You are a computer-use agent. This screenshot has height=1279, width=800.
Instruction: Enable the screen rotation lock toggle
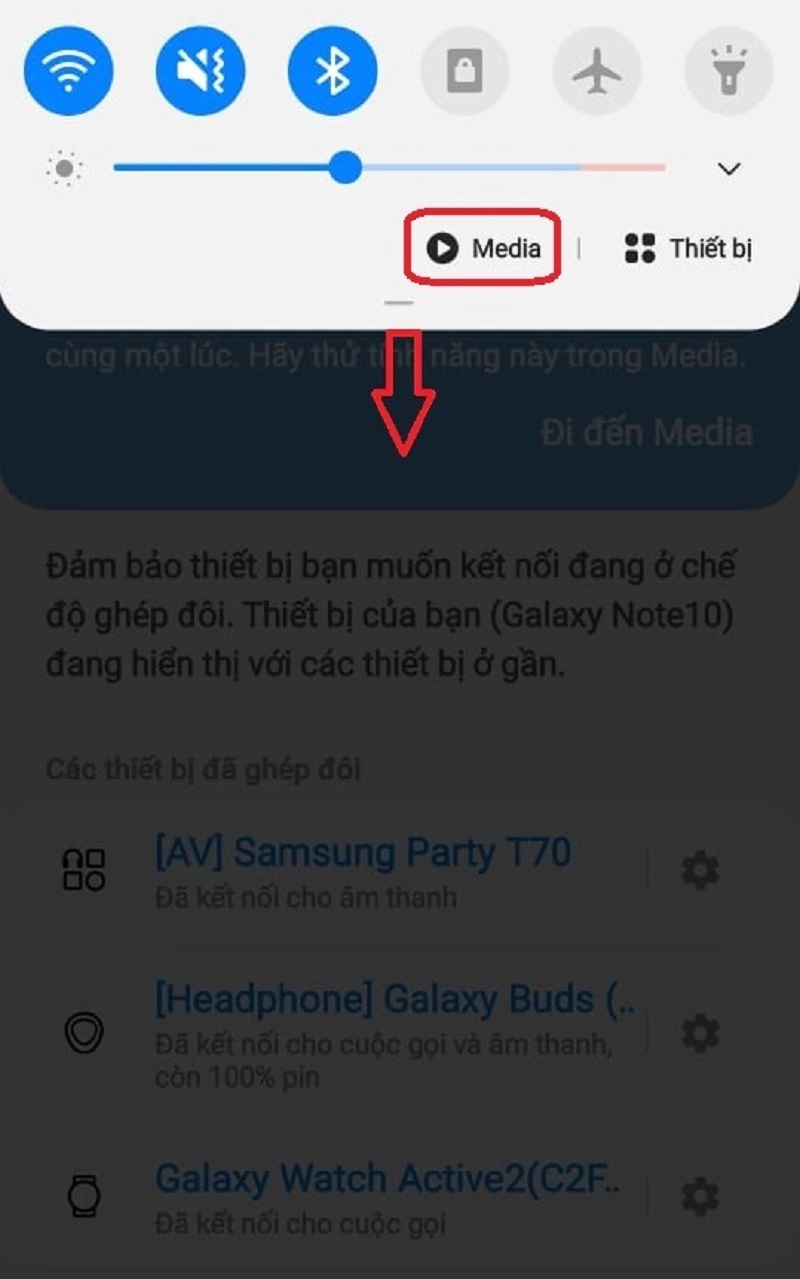click(464, 71)
